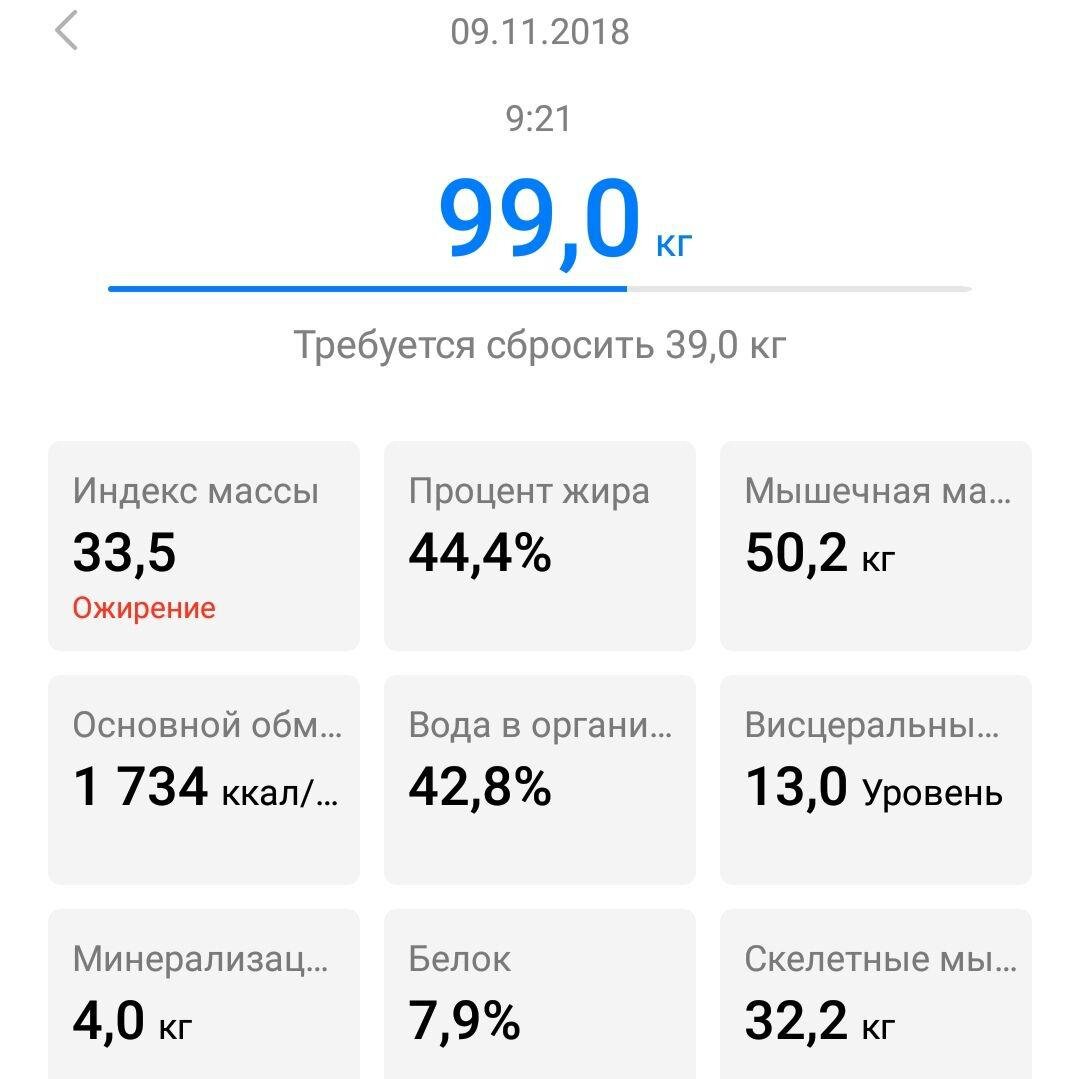The image size is (1080, 1079).
Task: Open the Минерализация card showing 4,0 кг
Action: tap(204, 994)
